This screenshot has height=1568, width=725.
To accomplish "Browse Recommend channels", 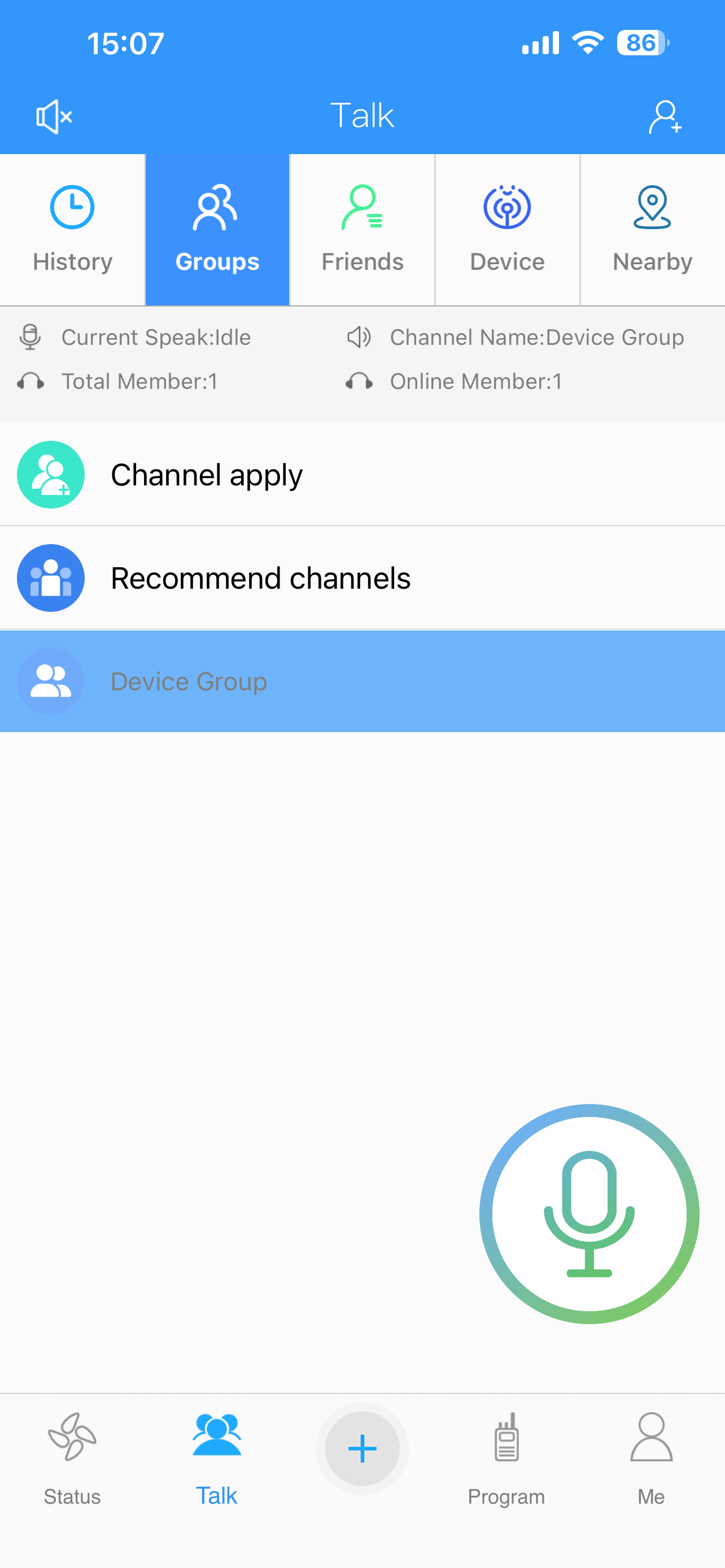I will (x=362, y=577).
